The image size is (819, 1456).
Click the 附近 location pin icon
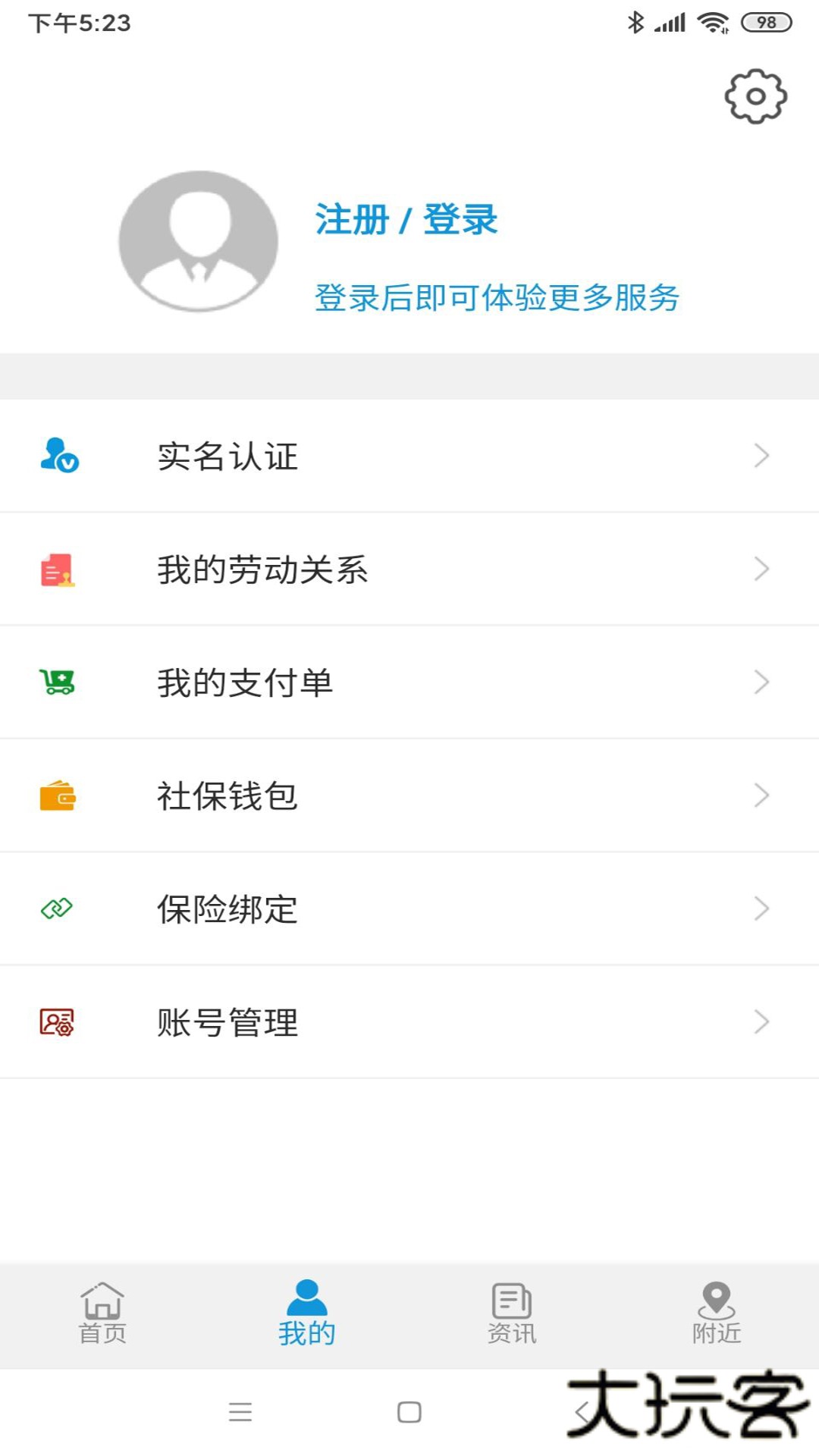coord(716,1301)
